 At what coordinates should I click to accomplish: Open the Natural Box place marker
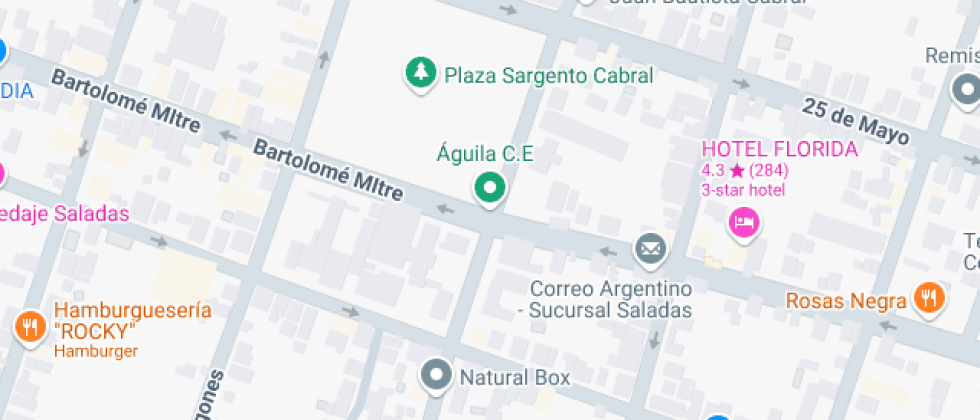coord(436,376)
